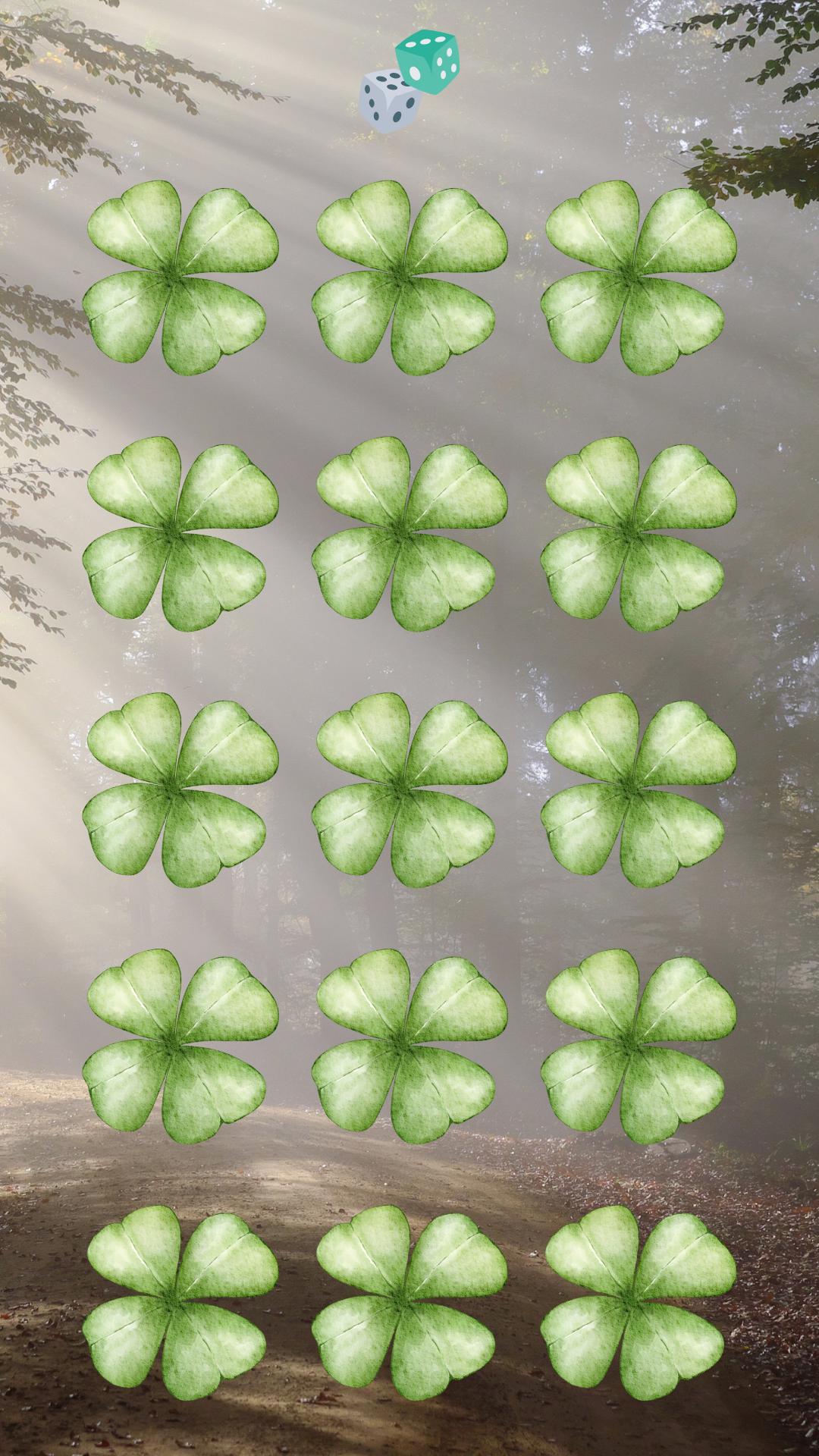819x1456 pixels.
Task: Tap the dice icon to roll
Action: [x=409, y=82]
